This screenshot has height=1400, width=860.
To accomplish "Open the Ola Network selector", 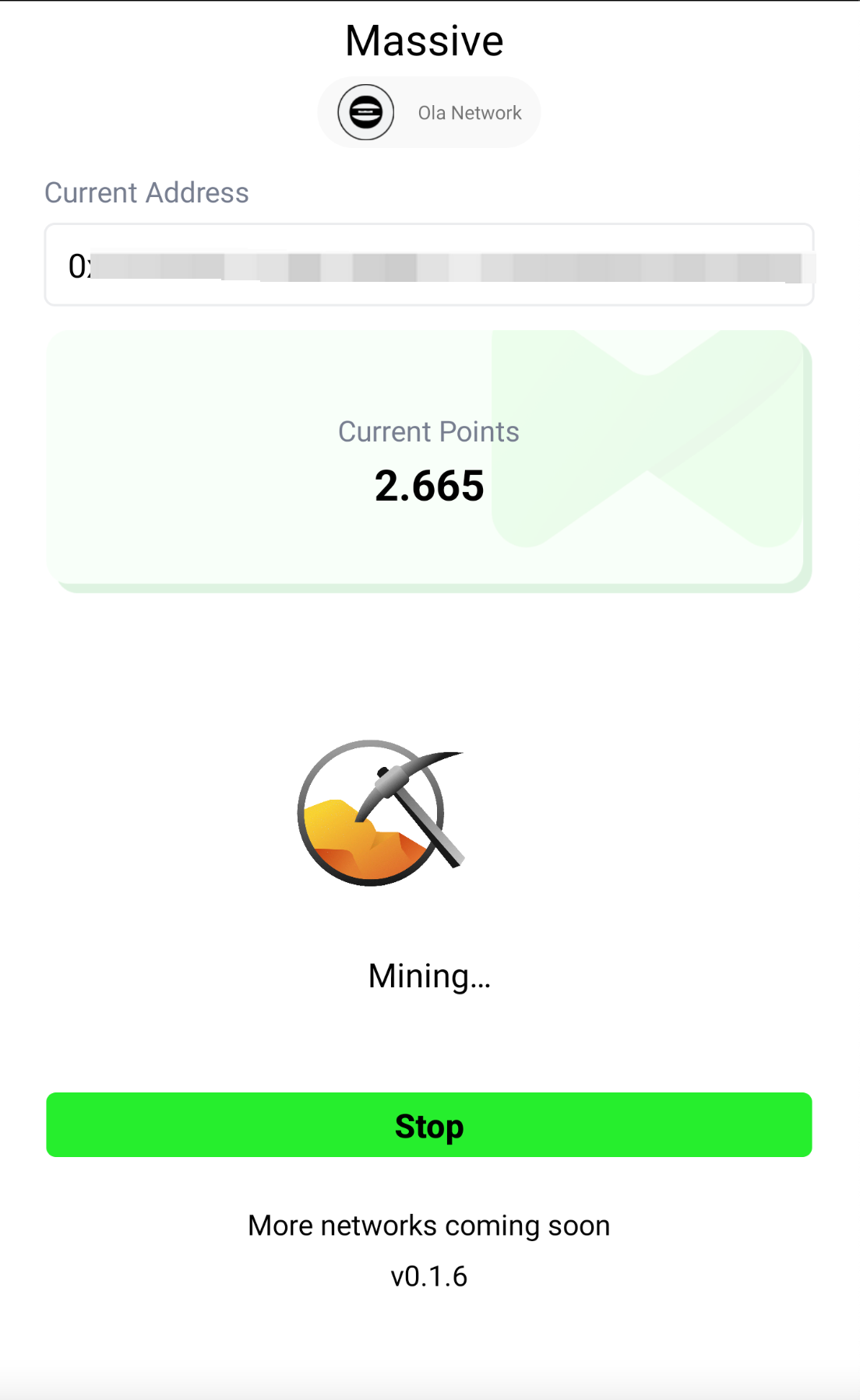I will [x=429, y=112].
